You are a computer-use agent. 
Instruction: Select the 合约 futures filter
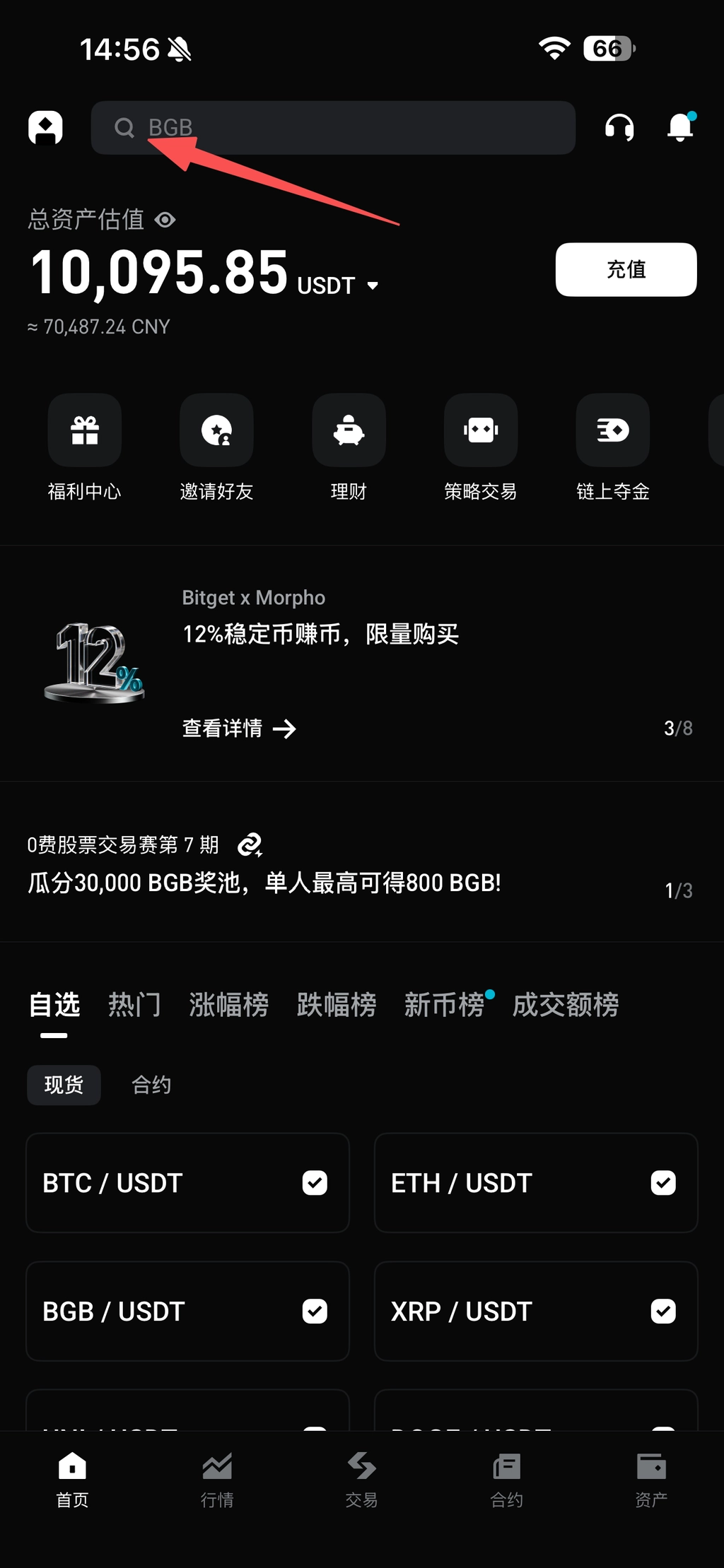coord(151,1085)
